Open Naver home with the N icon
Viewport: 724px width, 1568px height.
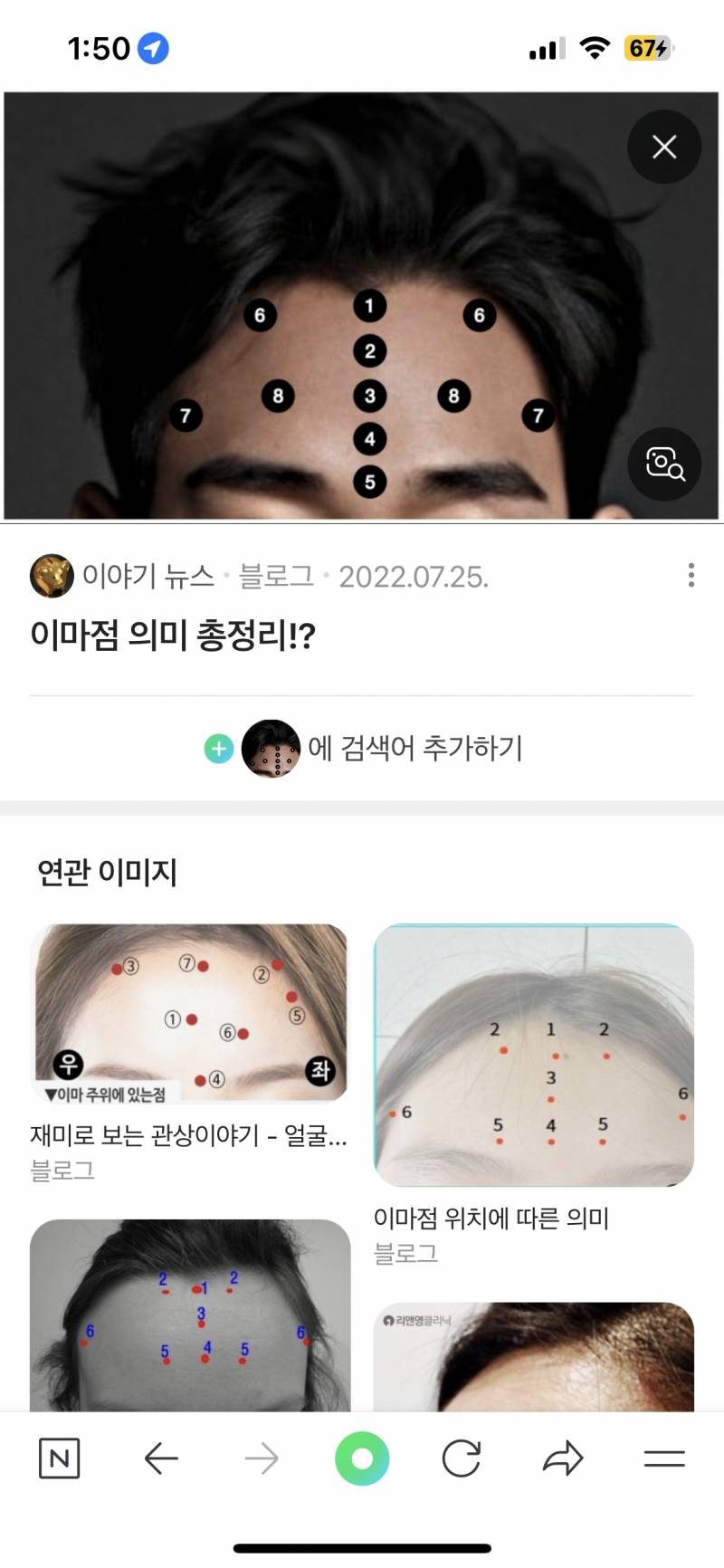tap(60, 1458)
